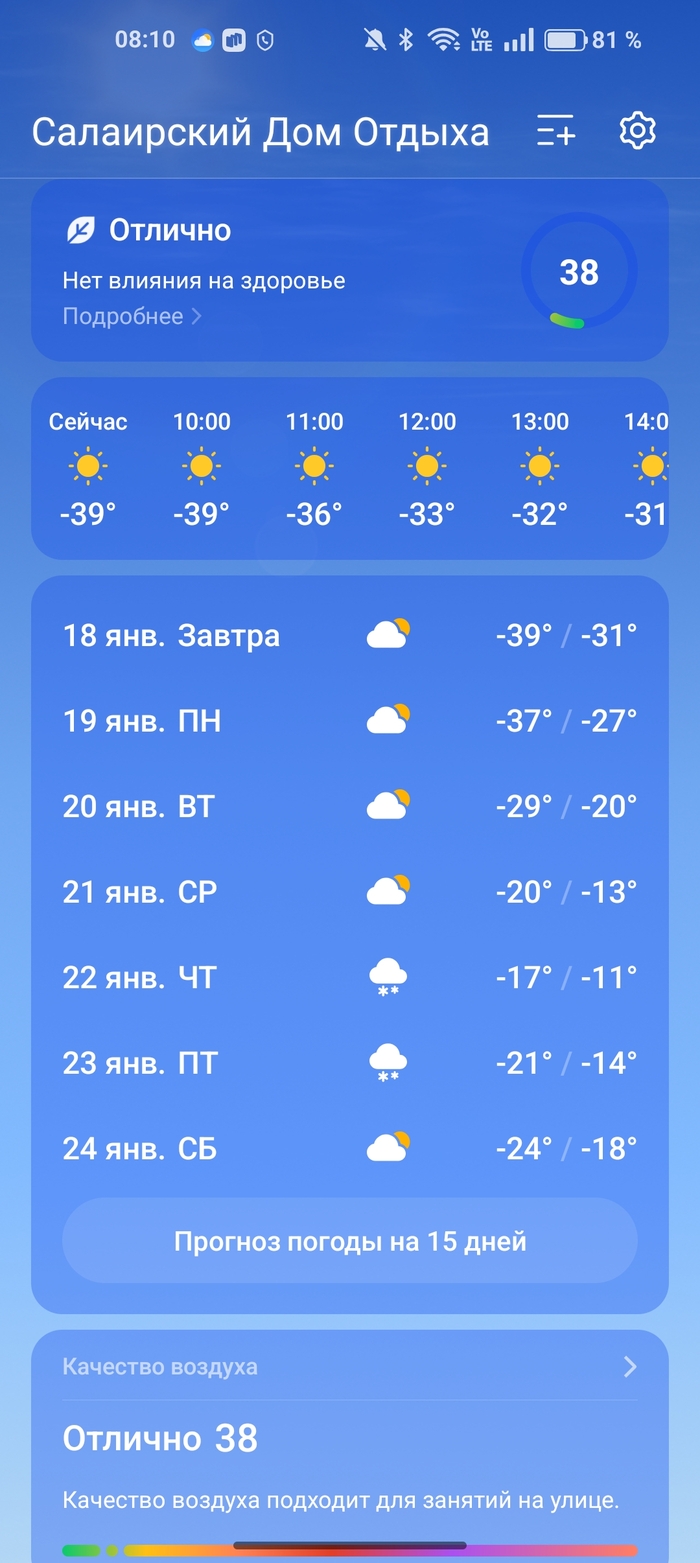Expand the Качество воздуха section

tap(629, 1366)
